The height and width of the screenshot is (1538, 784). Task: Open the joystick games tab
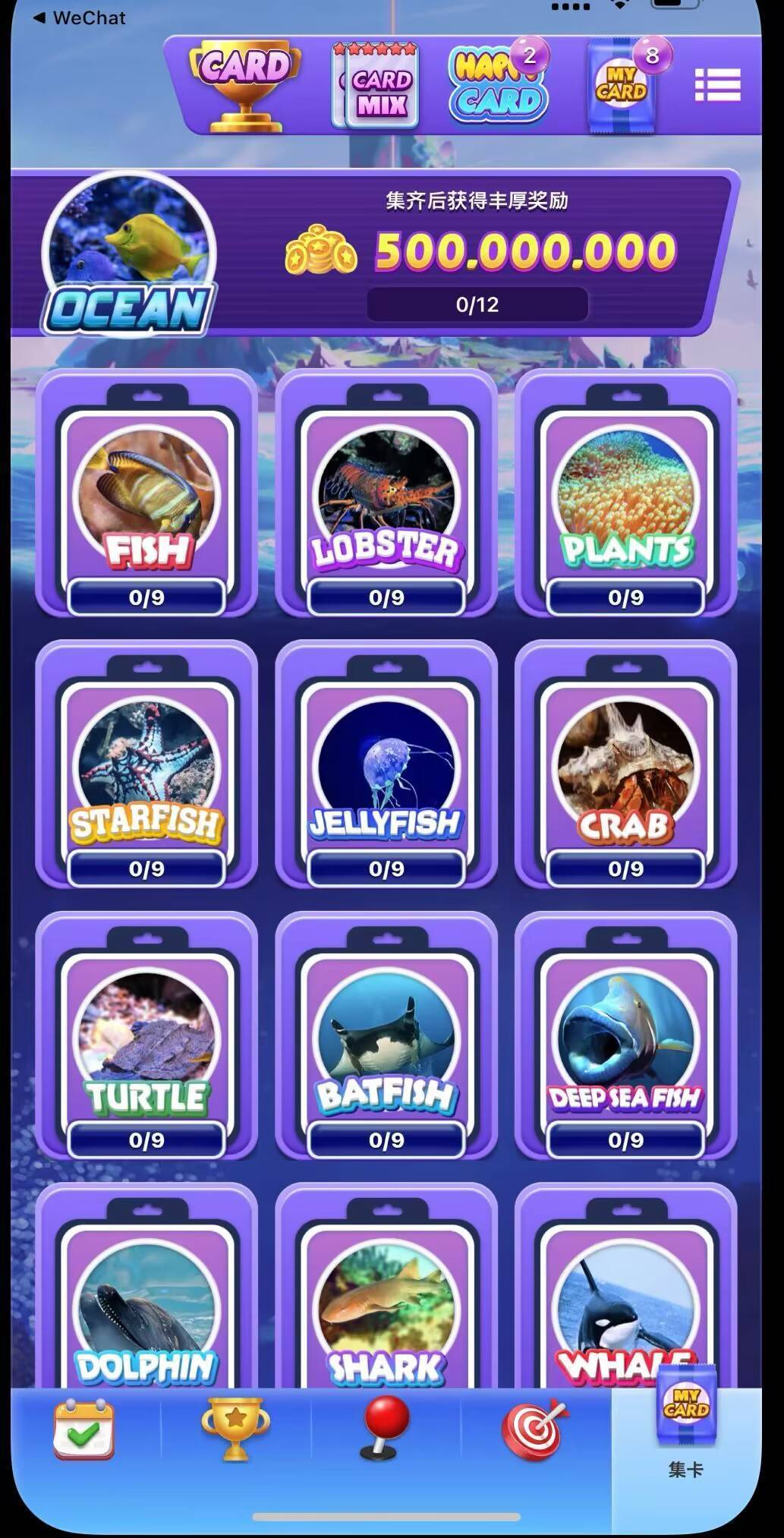386,1430
